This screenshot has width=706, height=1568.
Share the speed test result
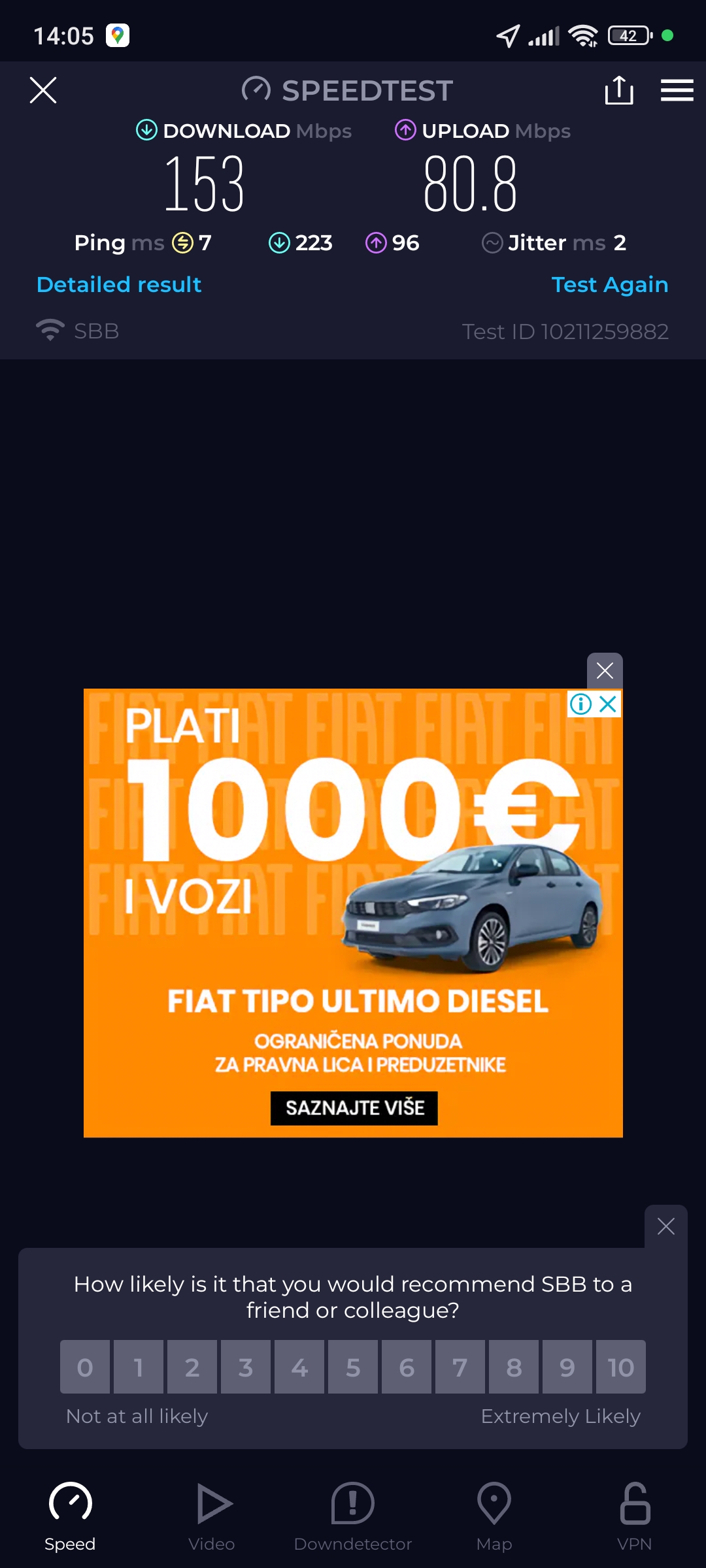618,90
